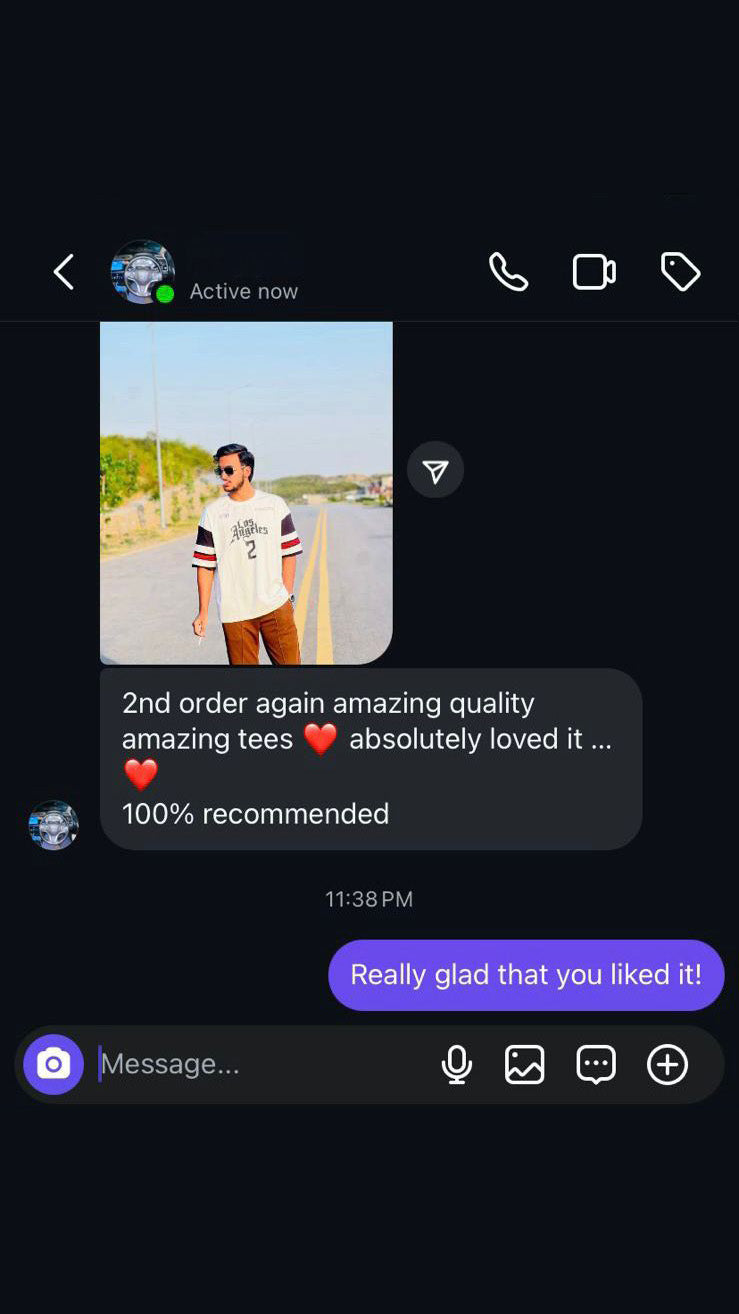Pick a photo from the gallery

(x=525, y=1064)
